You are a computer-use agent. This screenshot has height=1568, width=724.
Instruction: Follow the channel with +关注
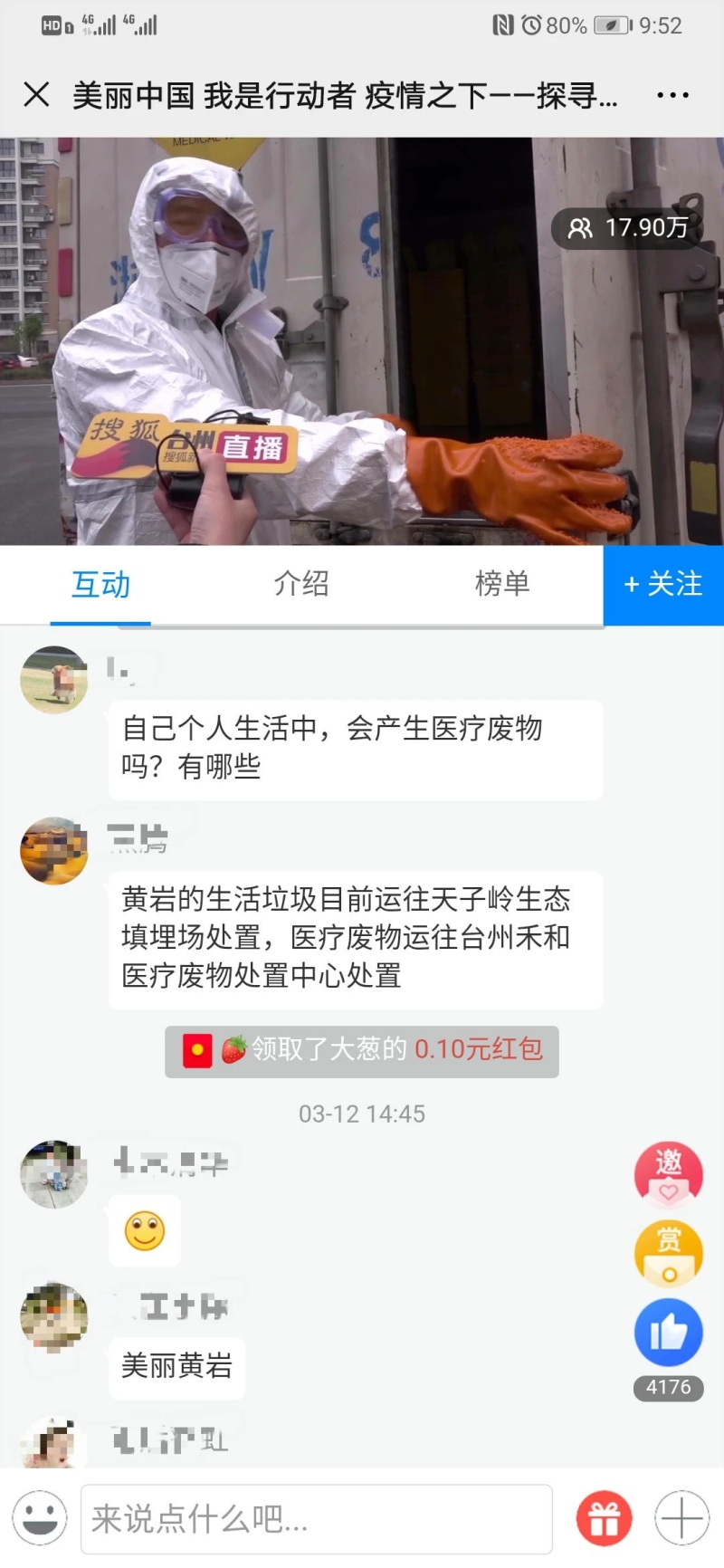663,585
